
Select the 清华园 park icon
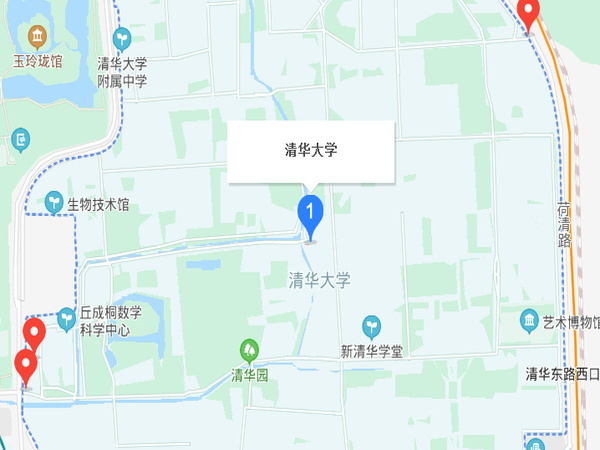click(x=249, y=351)
